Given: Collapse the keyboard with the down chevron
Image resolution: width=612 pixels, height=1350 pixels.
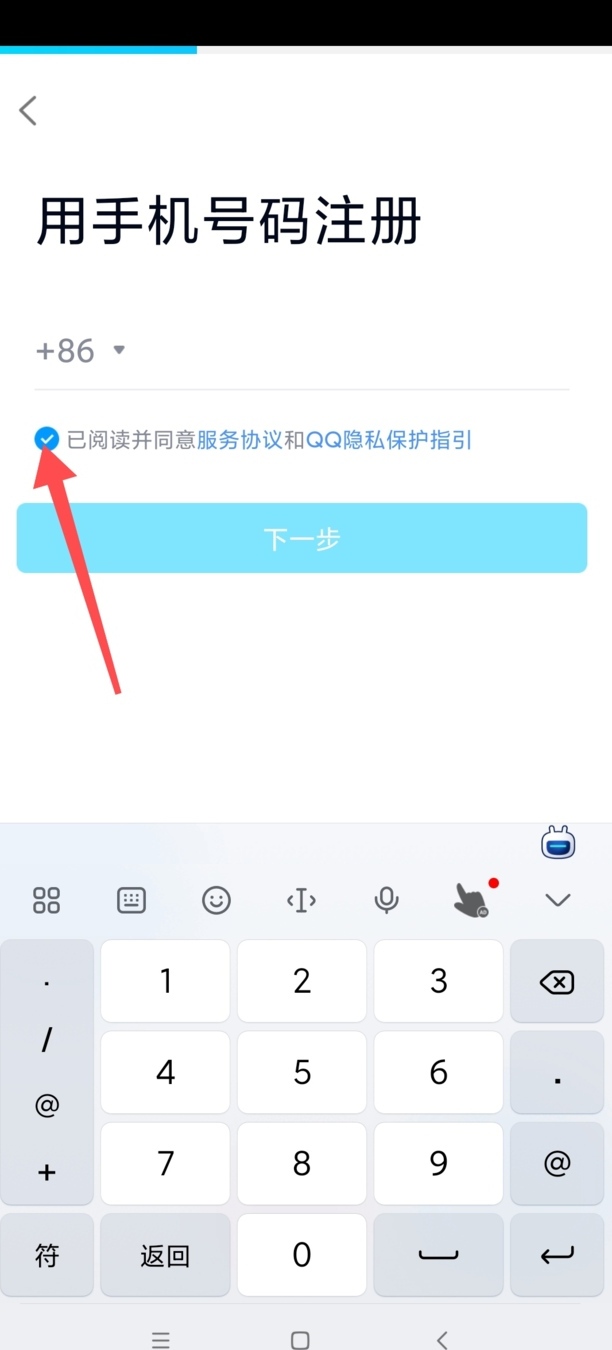Looking at the screenshot, I should coord(557,900).
